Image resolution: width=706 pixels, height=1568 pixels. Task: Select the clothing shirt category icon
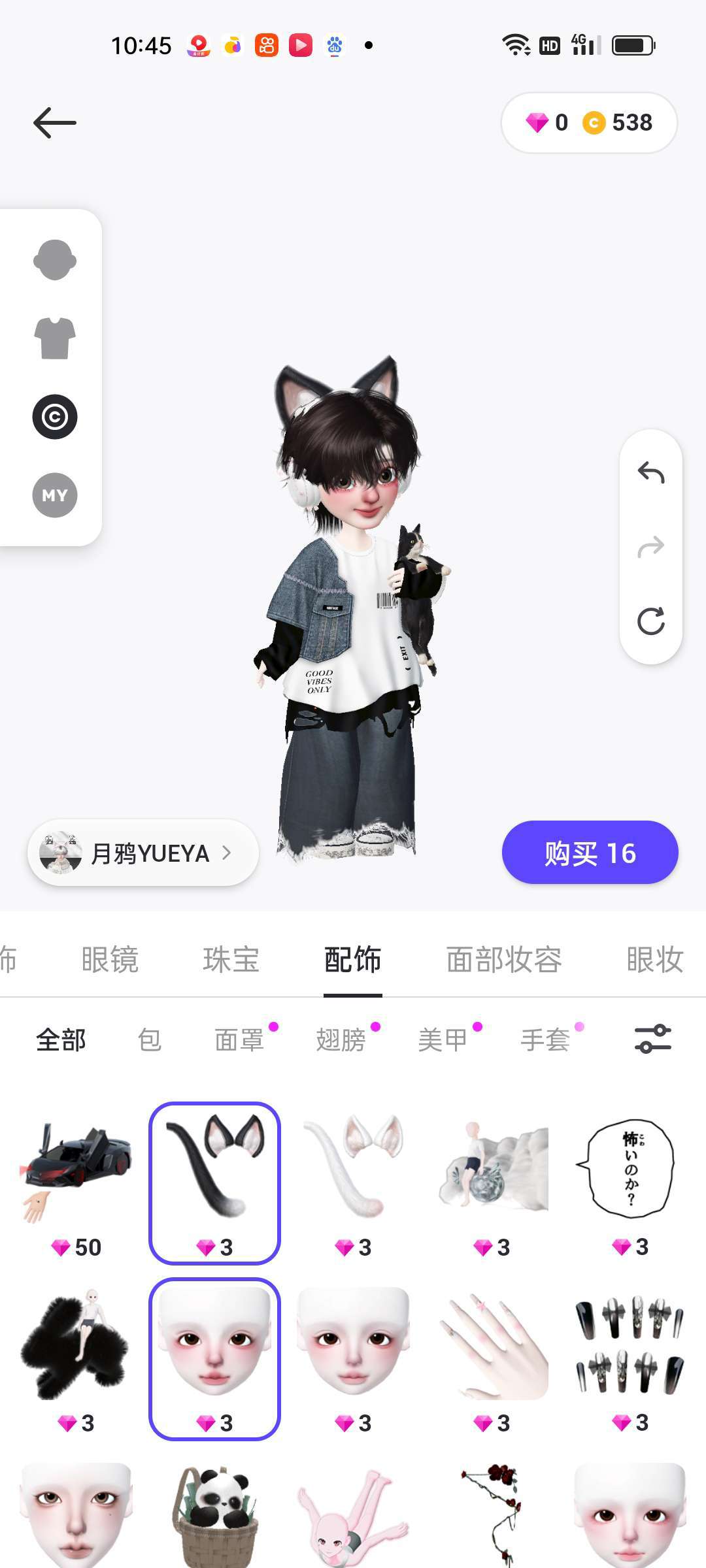coord(55,338)
